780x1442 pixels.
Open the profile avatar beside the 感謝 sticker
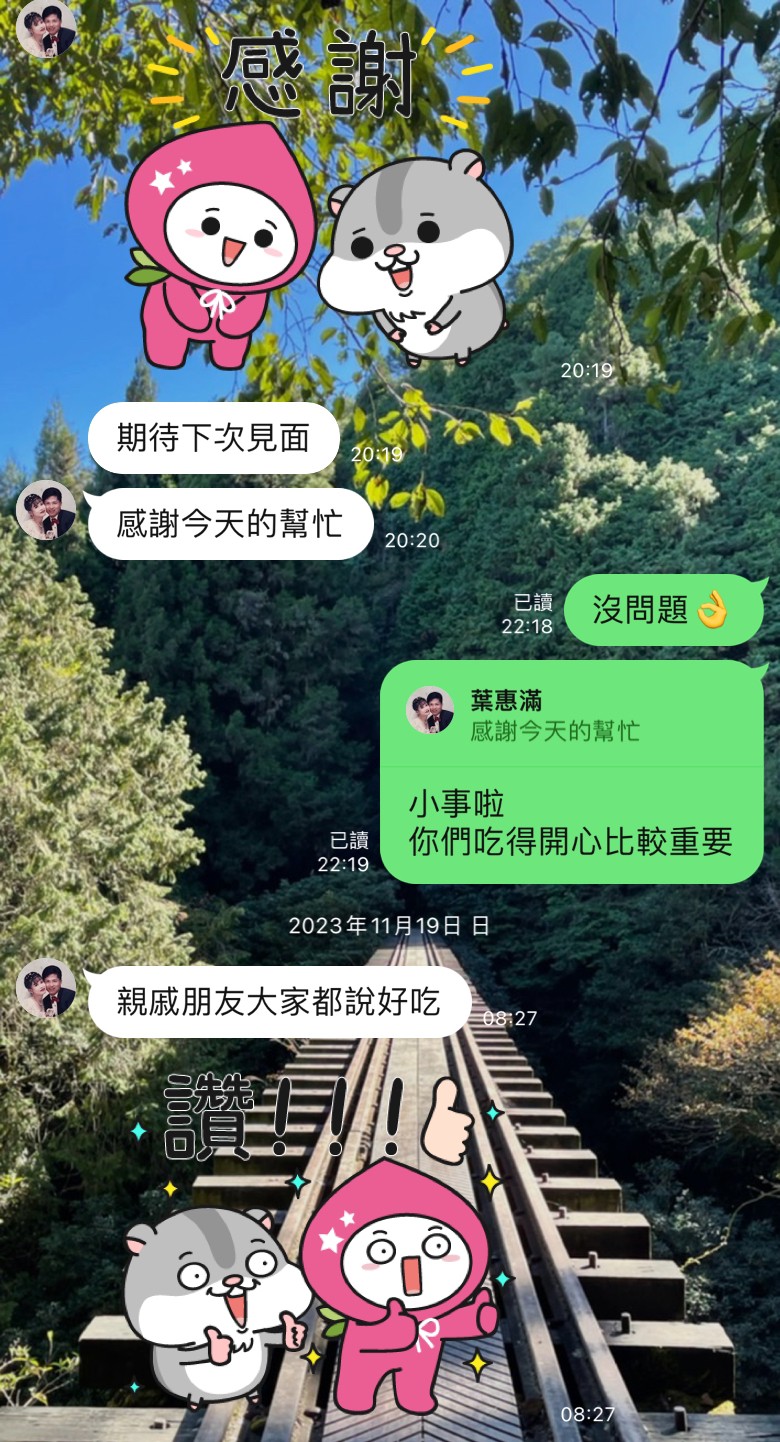[x=46, y=28]
